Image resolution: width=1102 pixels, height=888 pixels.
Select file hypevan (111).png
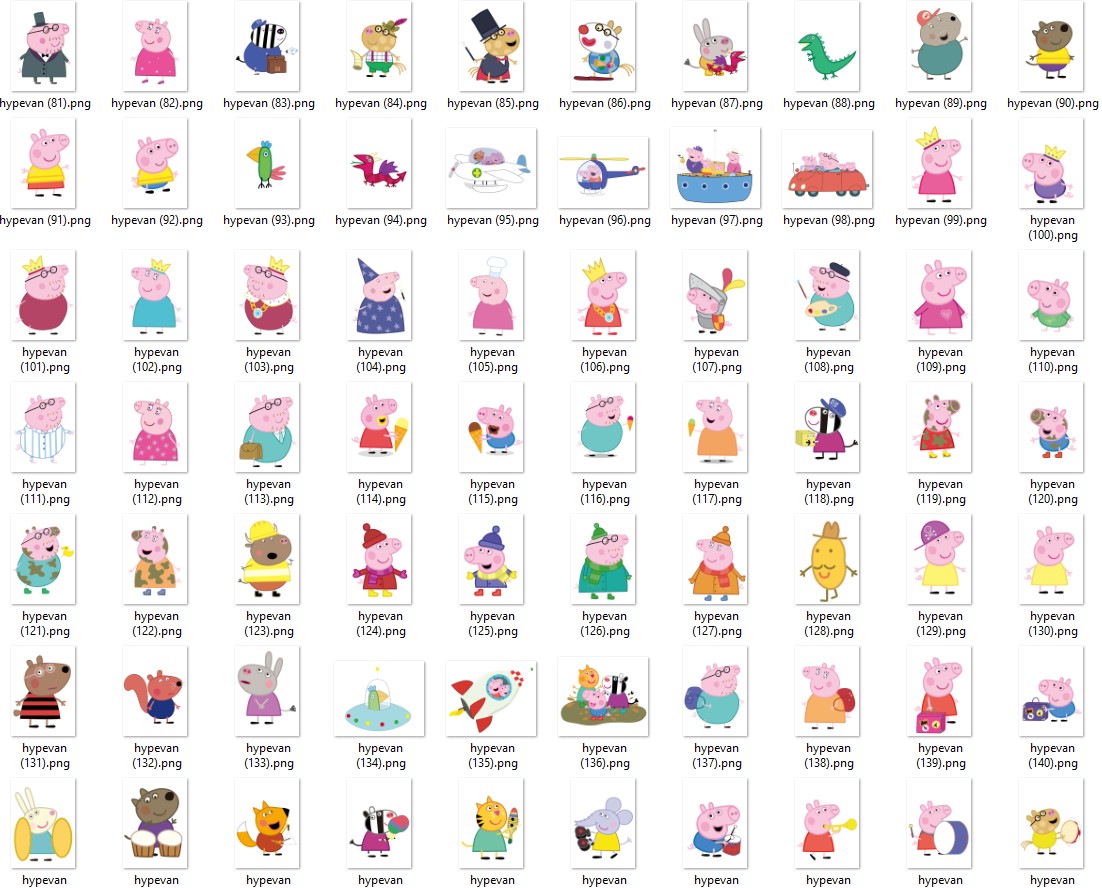(44, 426)
